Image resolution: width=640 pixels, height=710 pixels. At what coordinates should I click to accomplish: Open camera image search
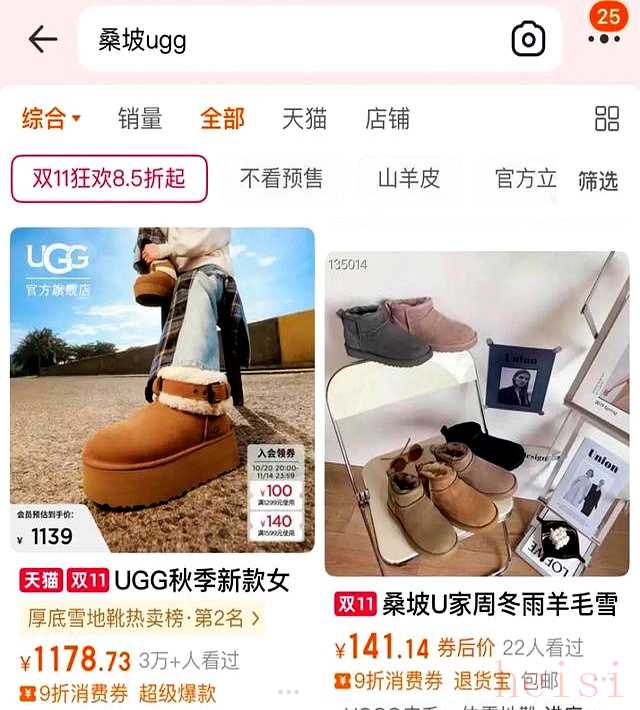point(528,40)
